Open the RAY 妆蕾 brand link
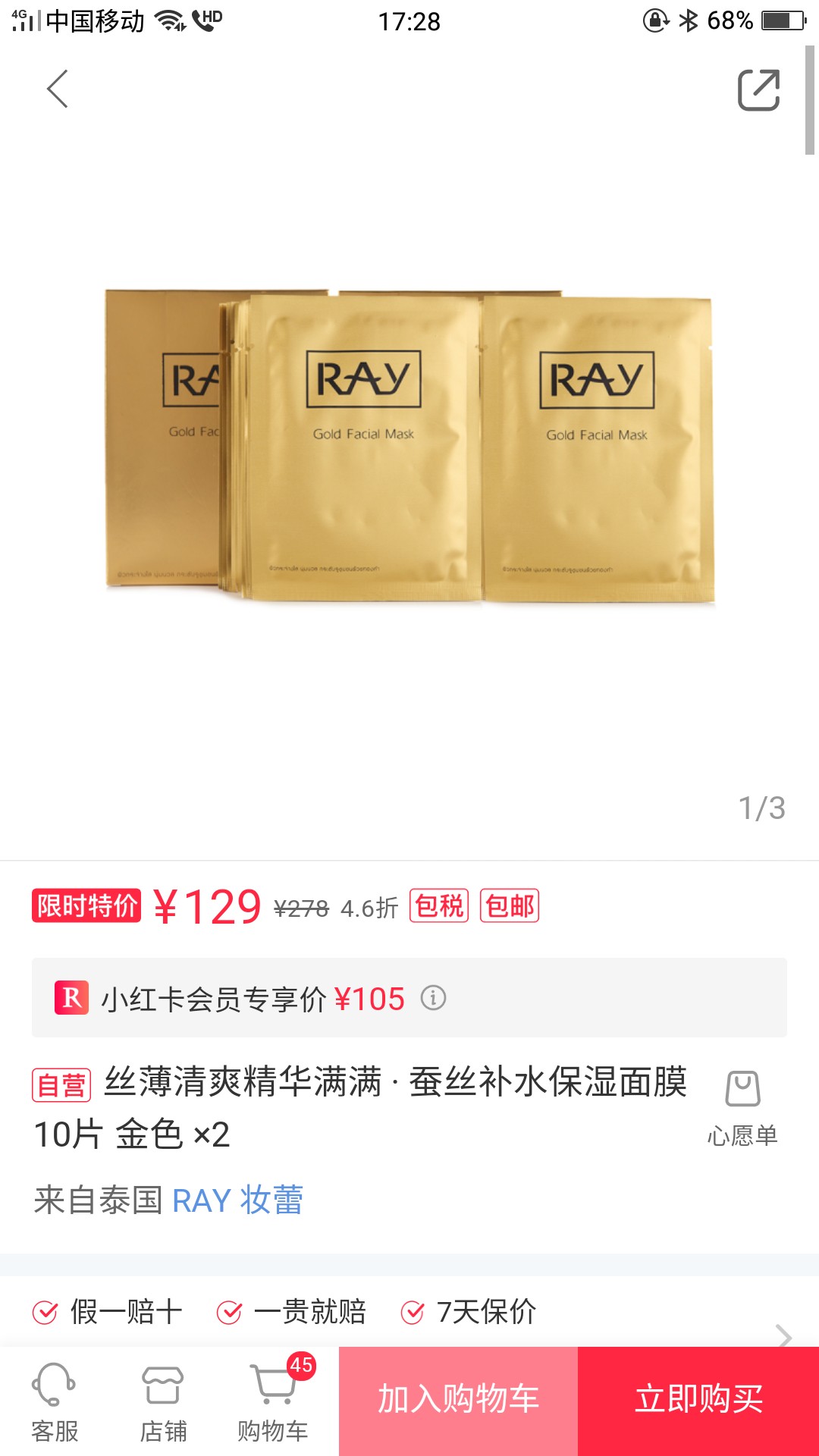This screenshot has height=1456, width=819. (237, 1200)
